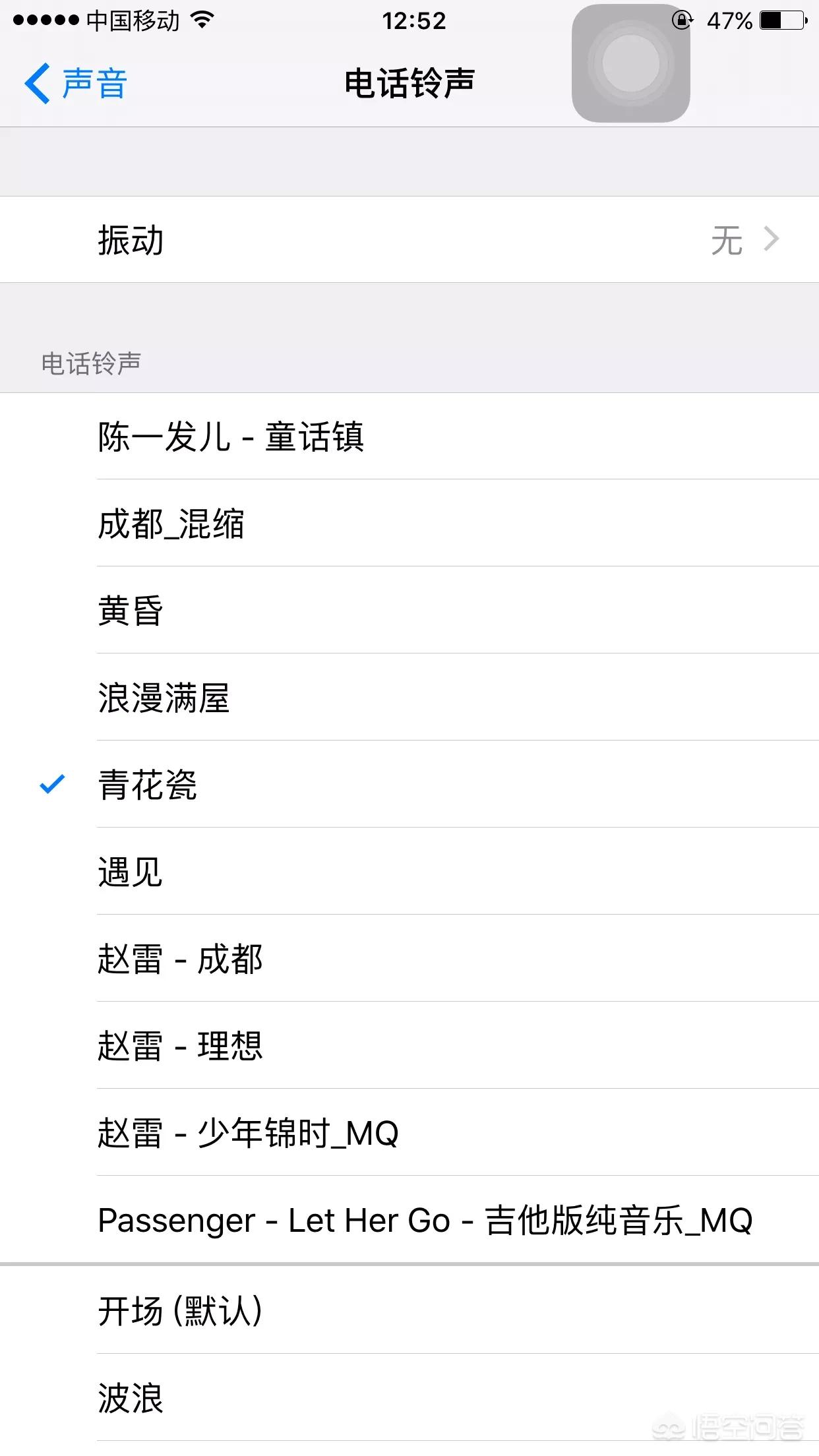The width and height of the screenshot is (819, 1456).
Task: Choose 成都_混缩 as ringtone
Action: pos(409,524)
